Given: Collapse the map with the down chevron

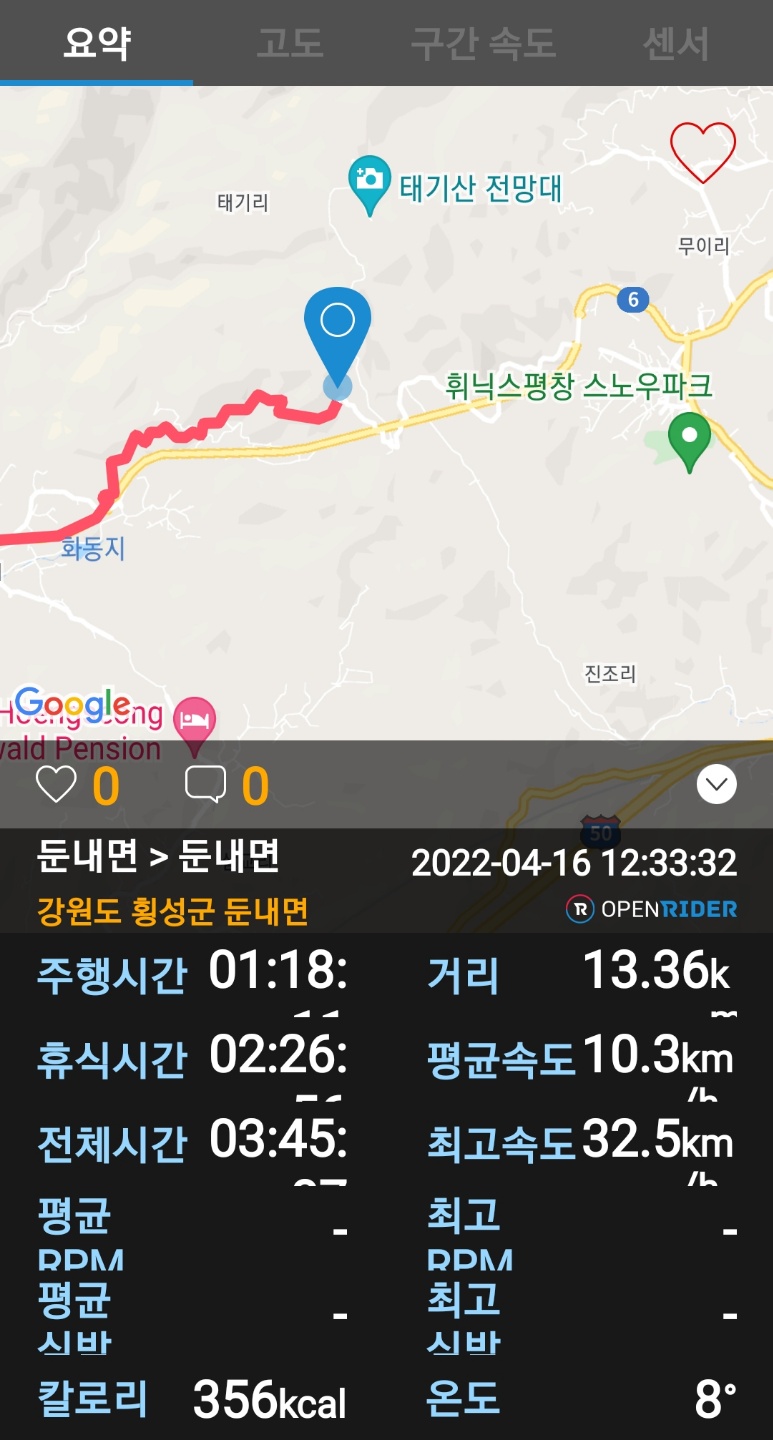Looking at the screenshot, I should (716, 785).
